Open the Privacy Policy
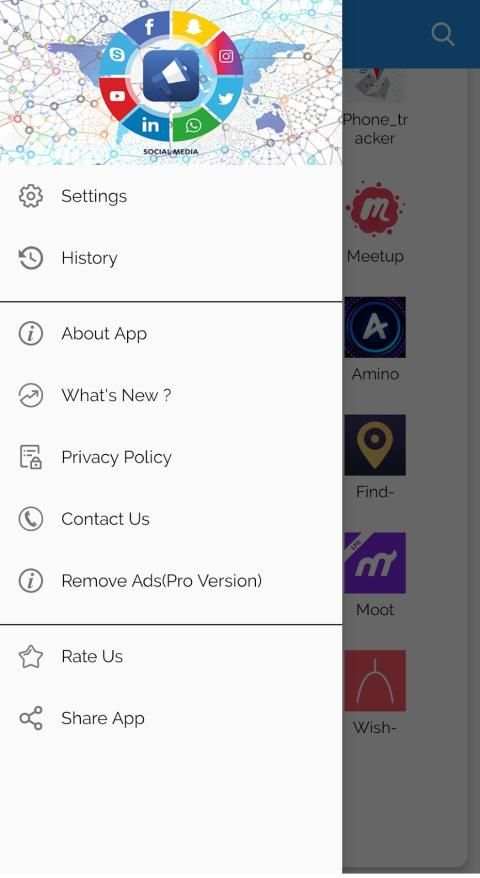The image size is (480, 878). point(171,457)
